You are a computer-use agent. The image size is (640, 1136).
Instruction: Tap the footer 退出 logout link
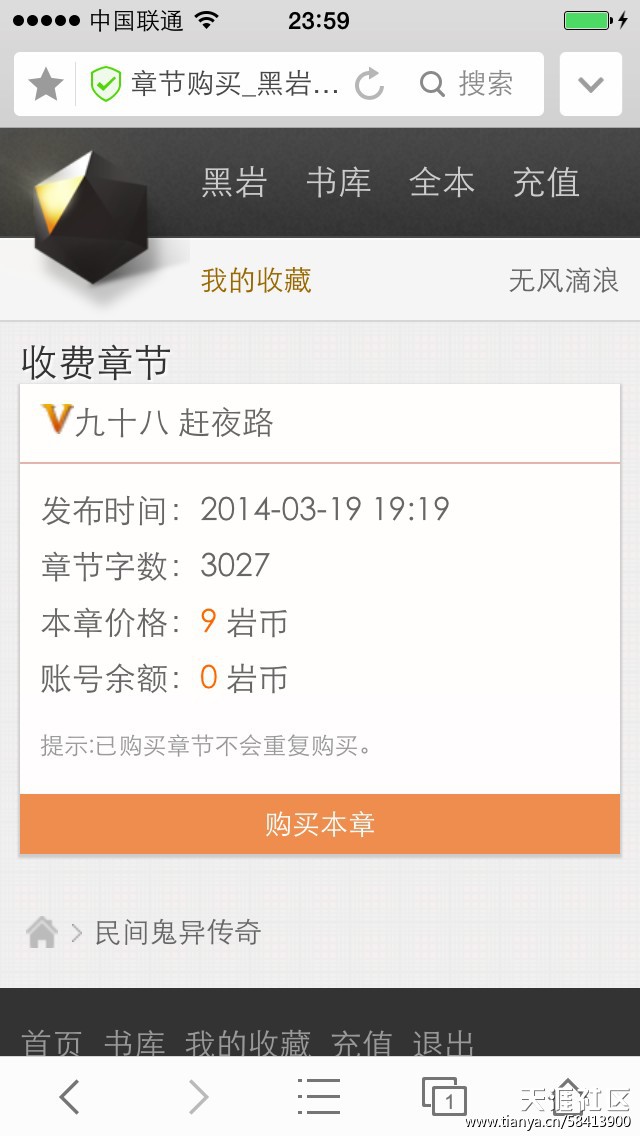pyautogui.click(x=443, y=1044)
